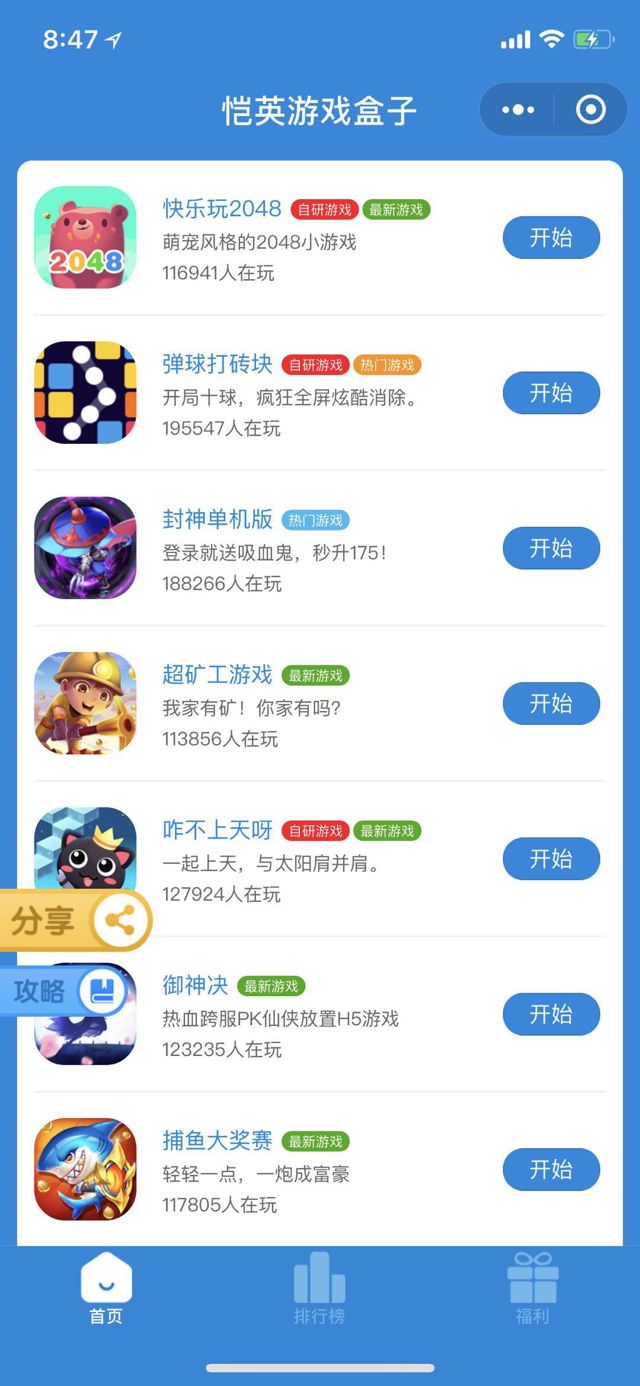
Task: Hit 开始 next to 咋不上天呀
Action: [551, 859]
